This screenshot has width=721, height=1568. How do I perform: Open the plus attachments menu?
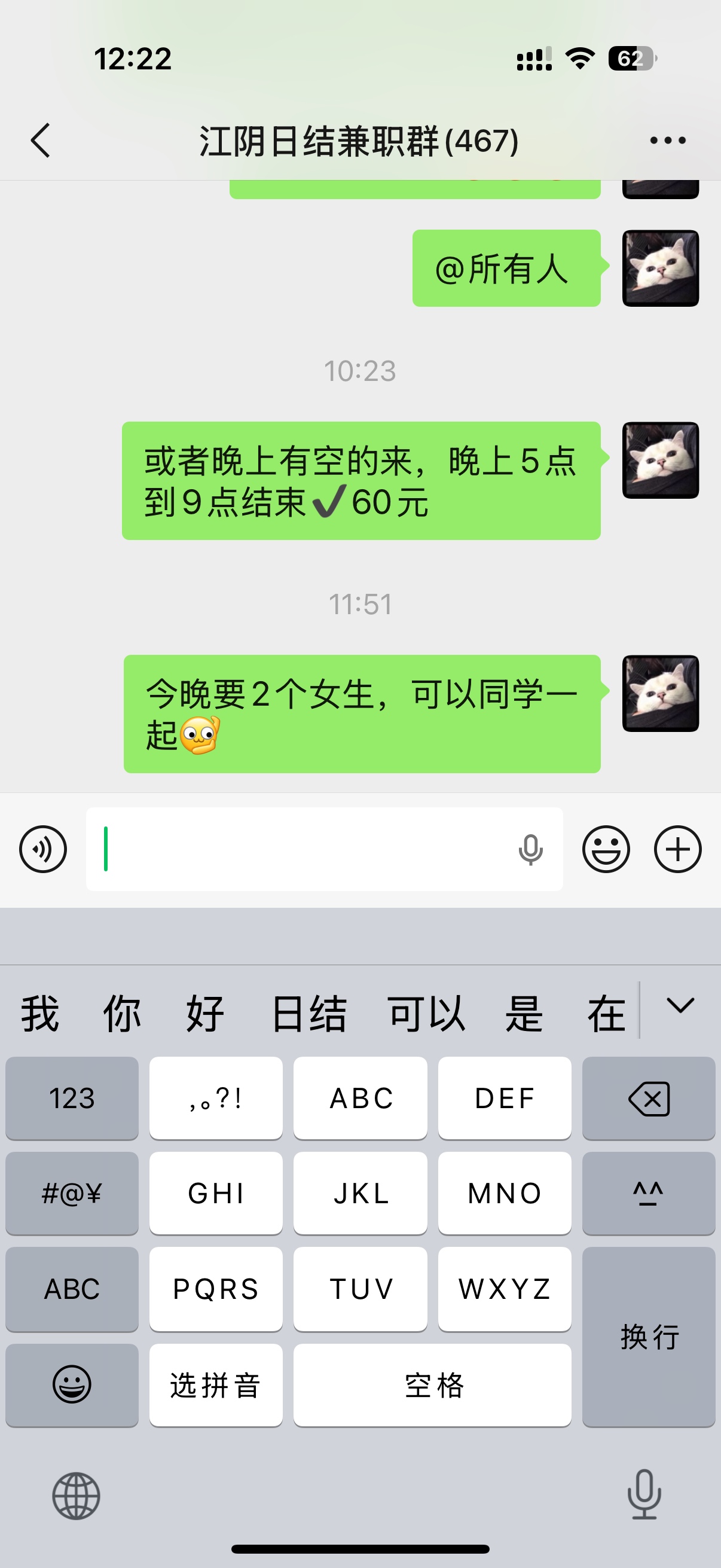677,849
